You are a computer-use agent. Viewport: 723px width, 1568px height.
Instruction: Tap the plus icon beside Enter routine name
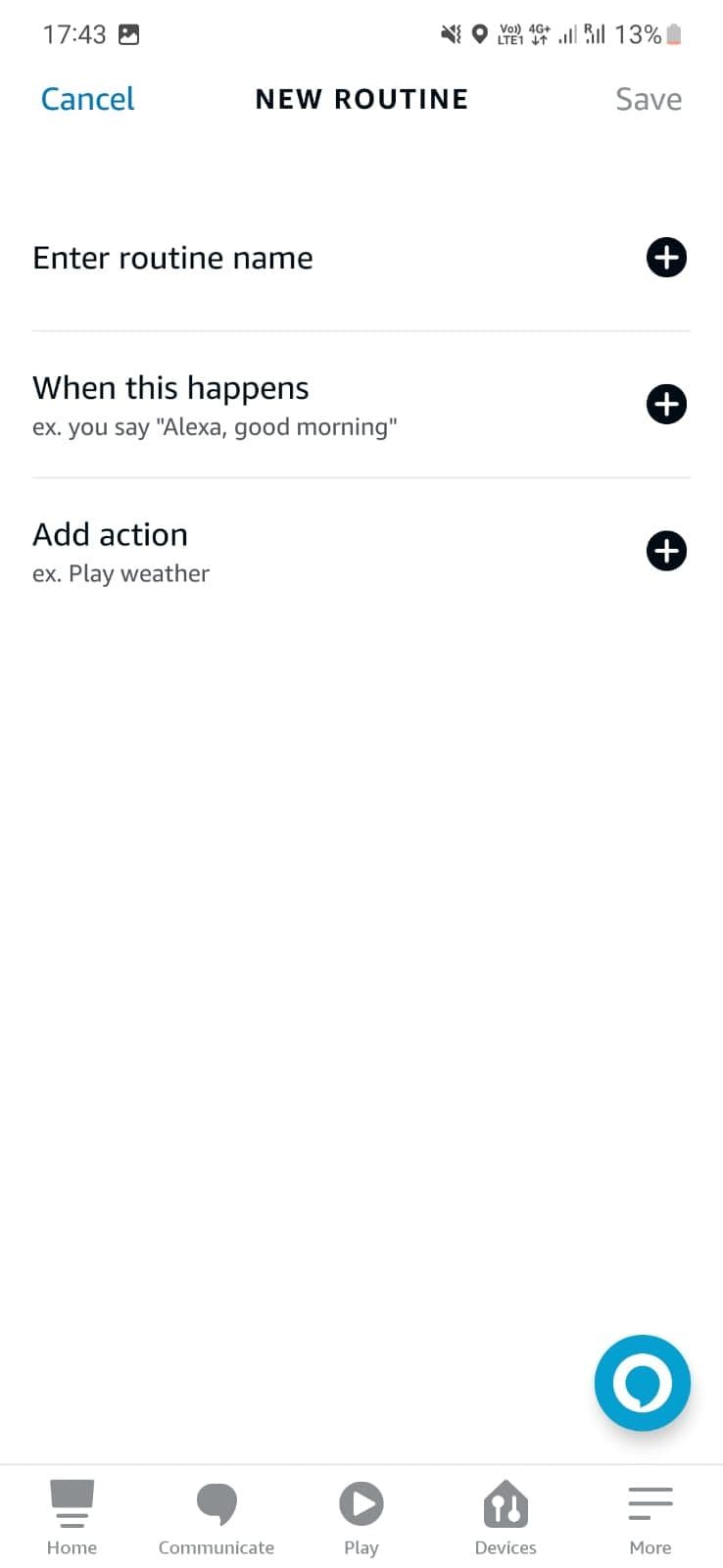point(666,258)
